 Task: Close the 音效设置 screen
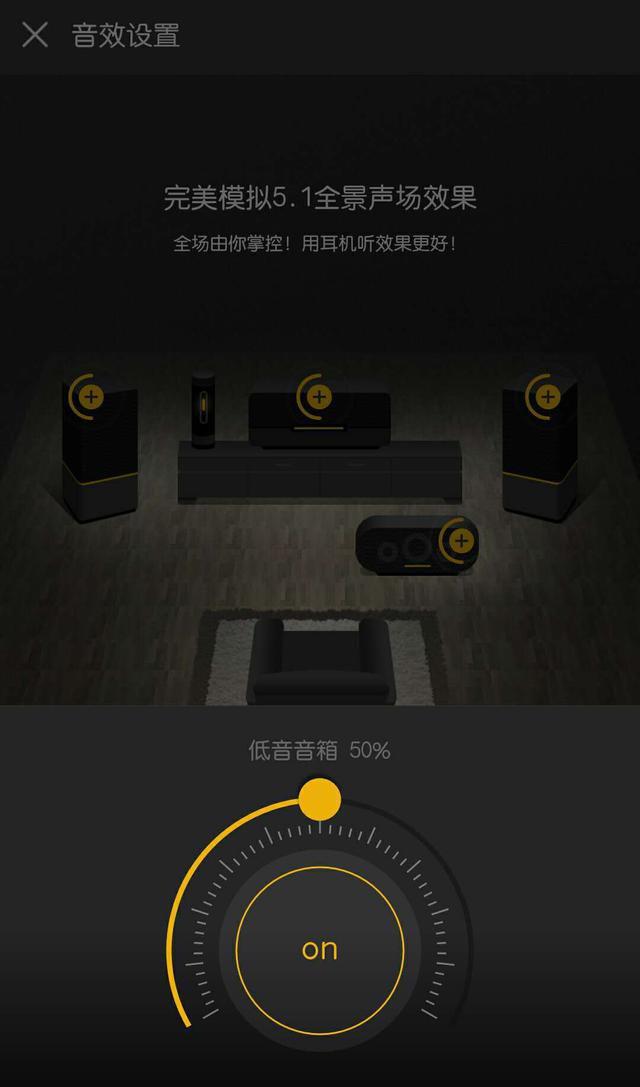(x=35, y=34)
